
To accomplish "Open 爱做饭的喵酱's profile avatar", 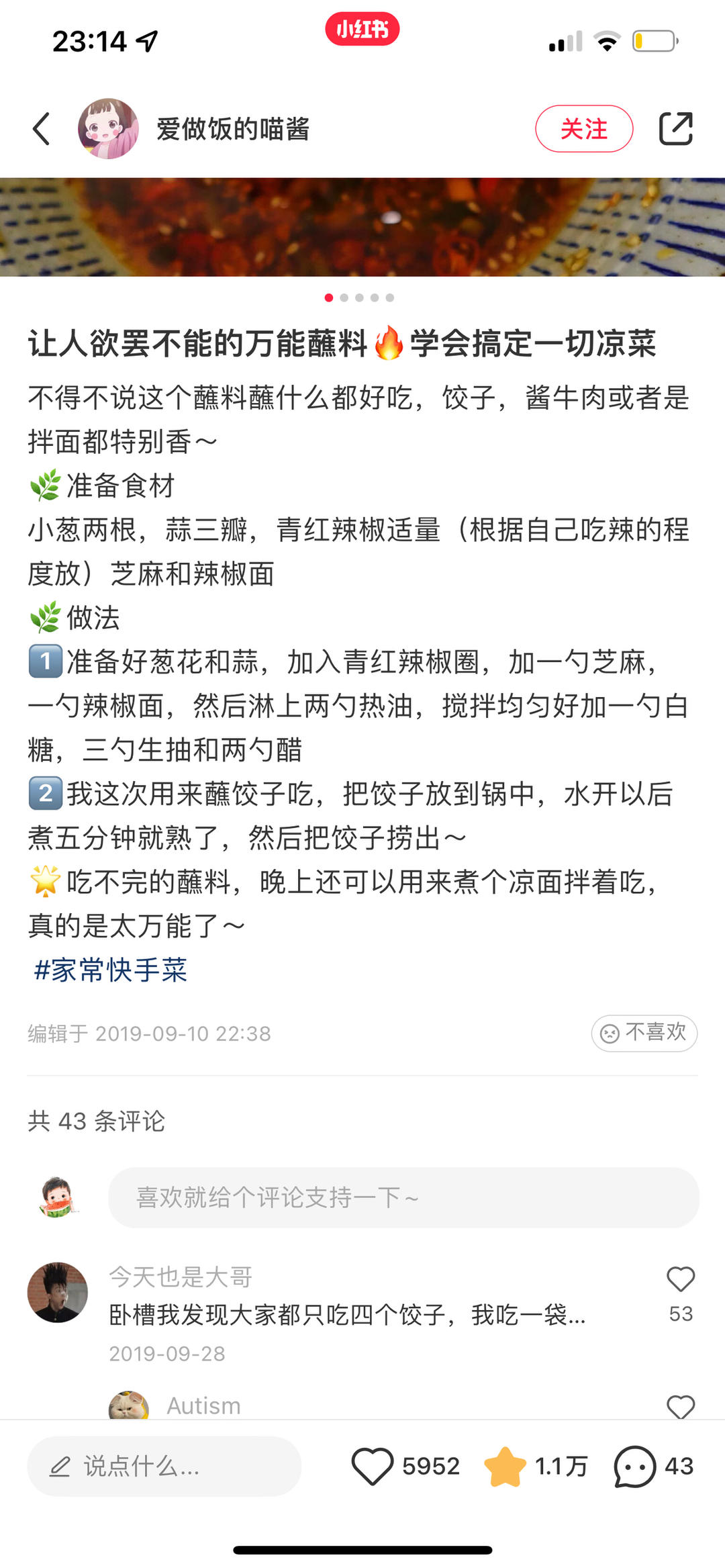I will [108, 129].
